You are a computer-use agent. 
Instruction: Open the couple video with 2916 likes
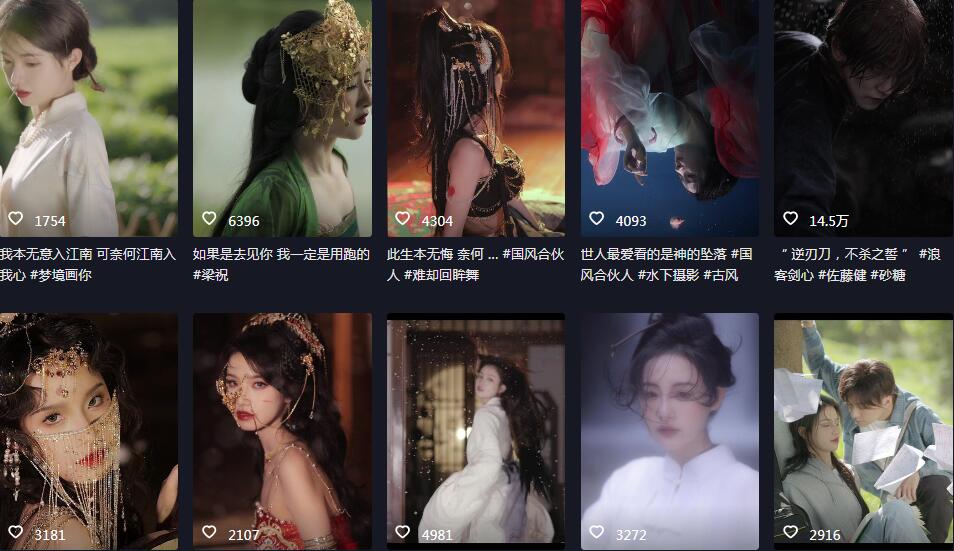(863, 430)
